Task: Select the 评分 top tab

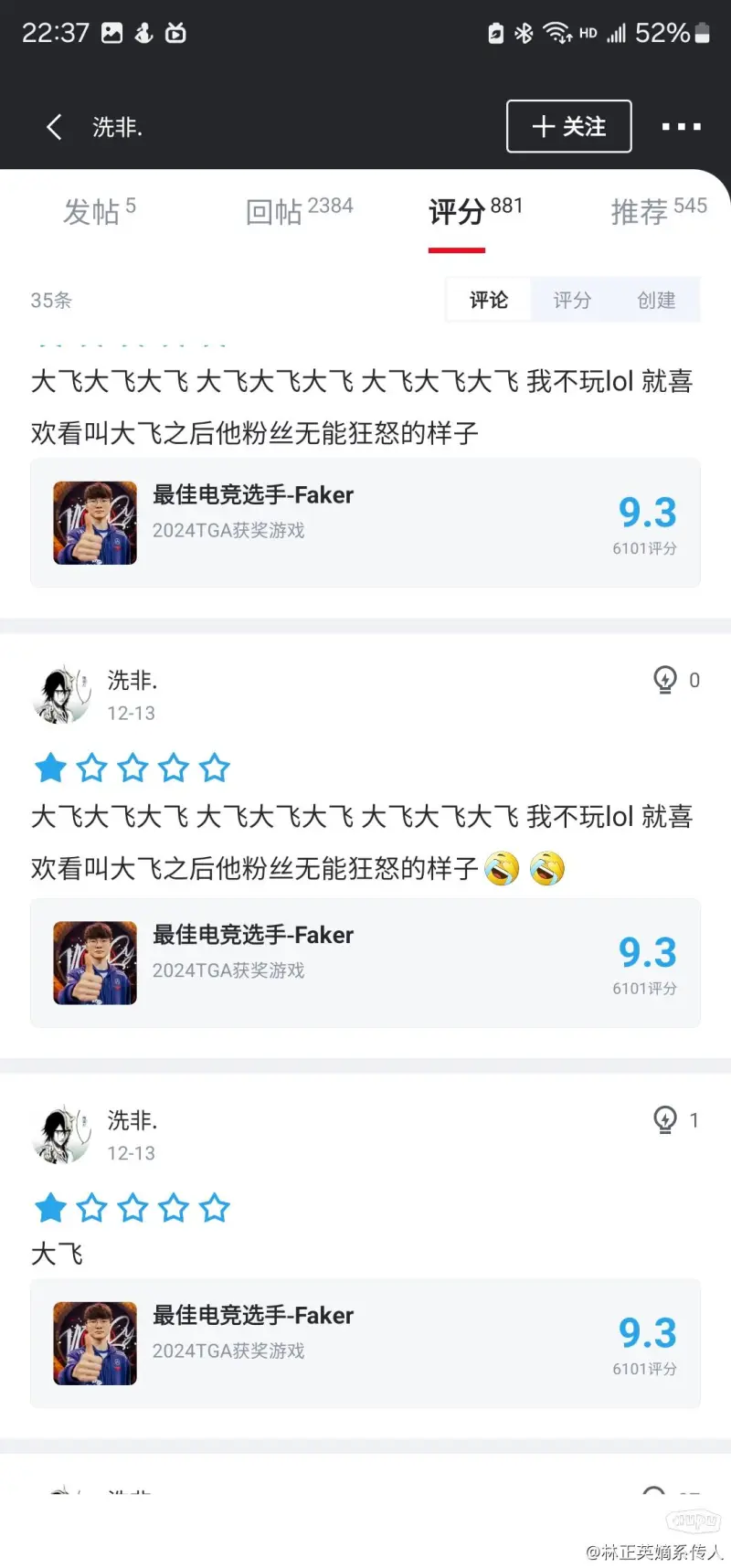Action: 474,211
